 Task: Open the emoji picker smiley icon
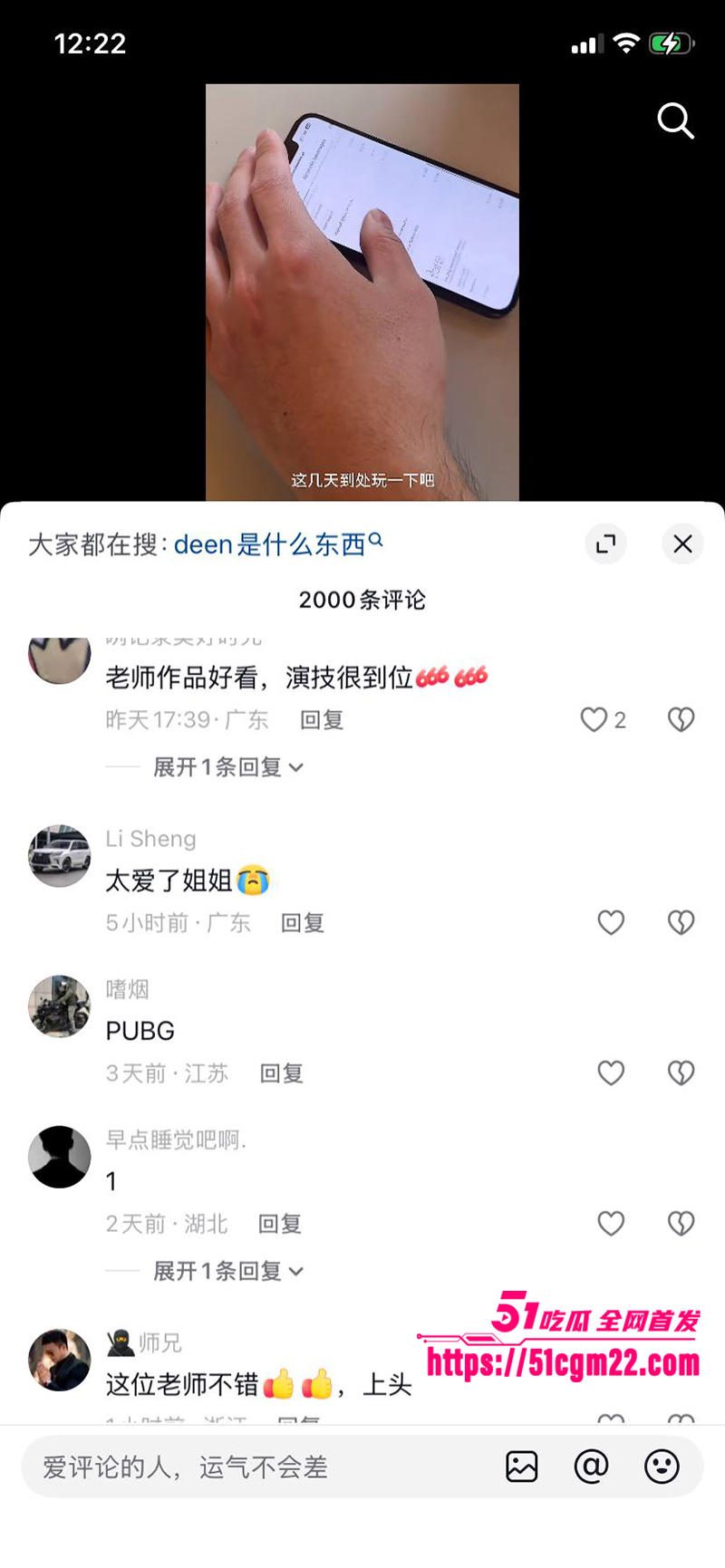tap(662, 1467)
